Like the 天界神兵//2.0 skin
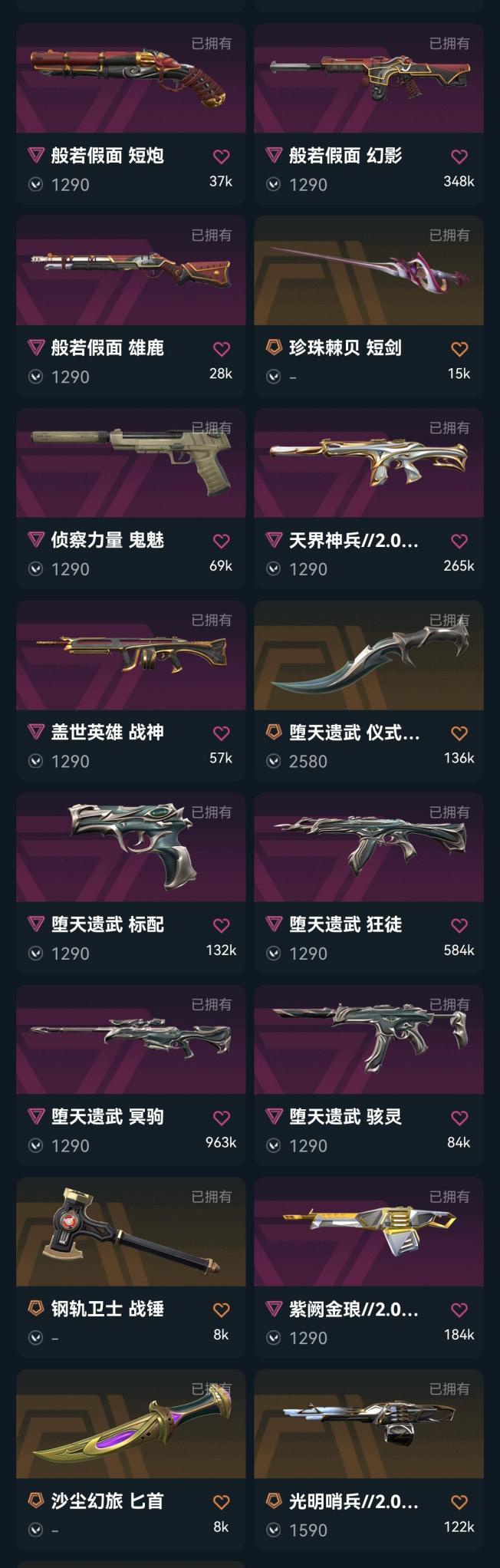Viewport: 500px width, 1568px height. tap(459, 541)
